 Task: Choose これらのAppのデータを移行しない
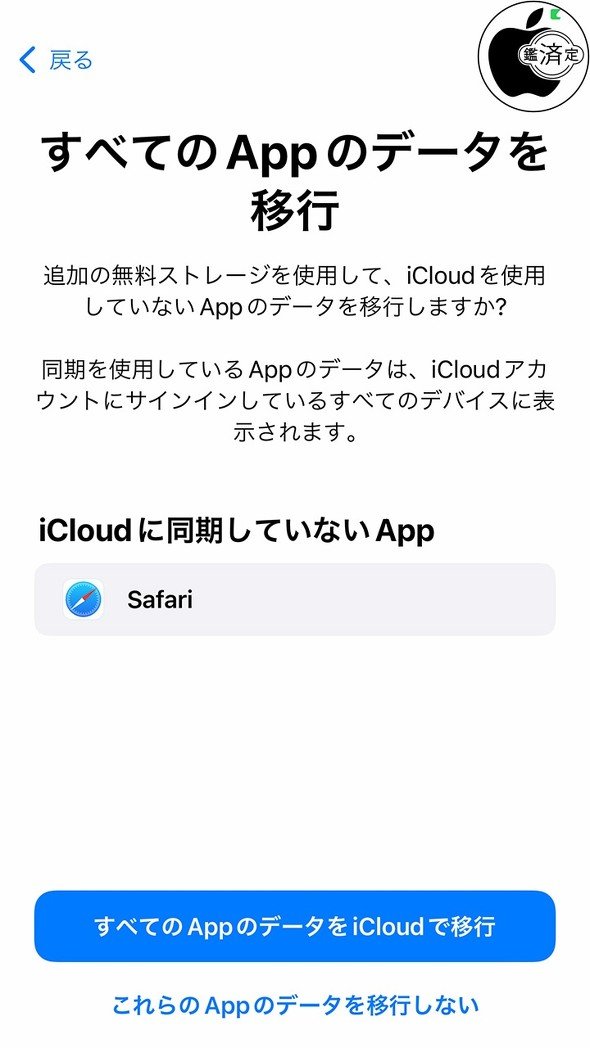click(x=295, y=1005)
